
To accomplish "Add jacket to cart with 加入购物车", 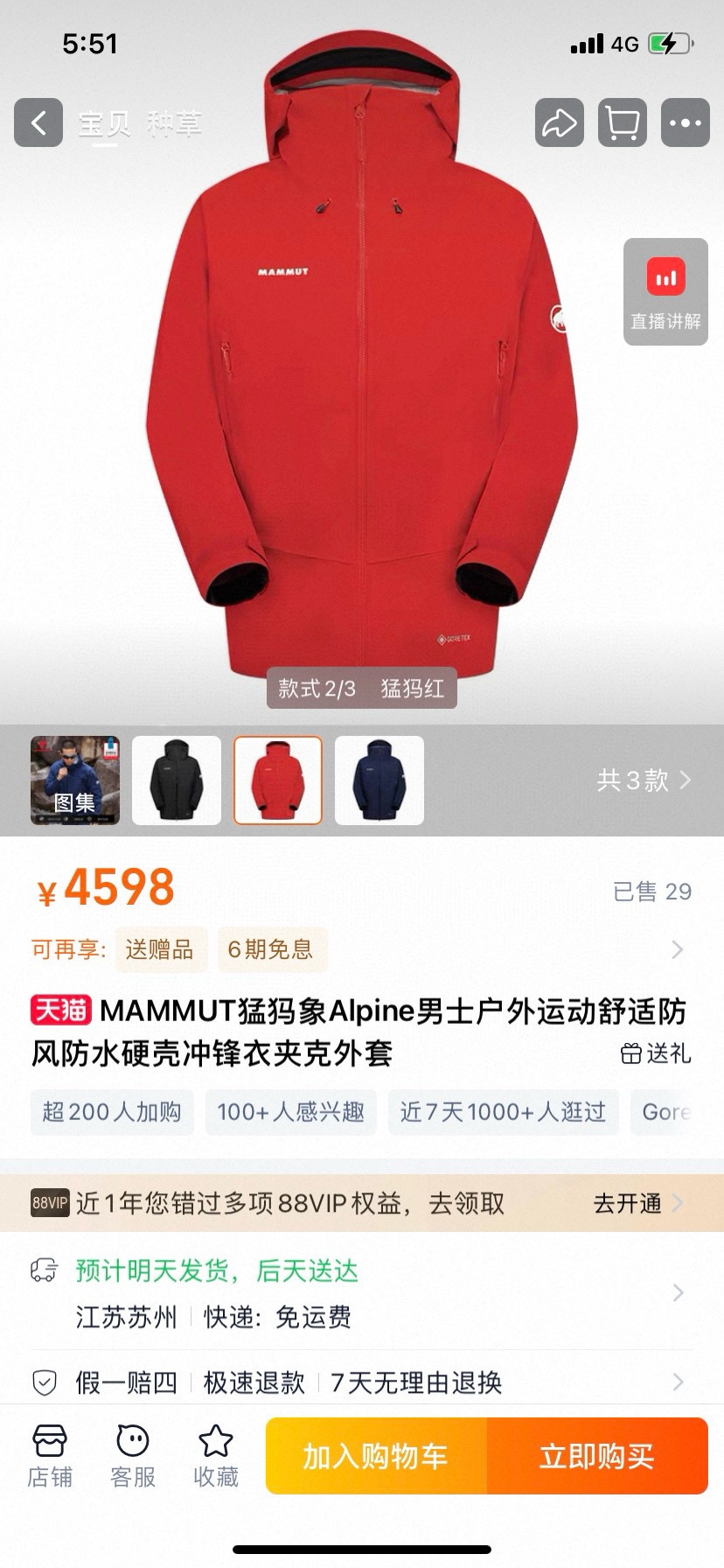I will [x=376, y=1456].
